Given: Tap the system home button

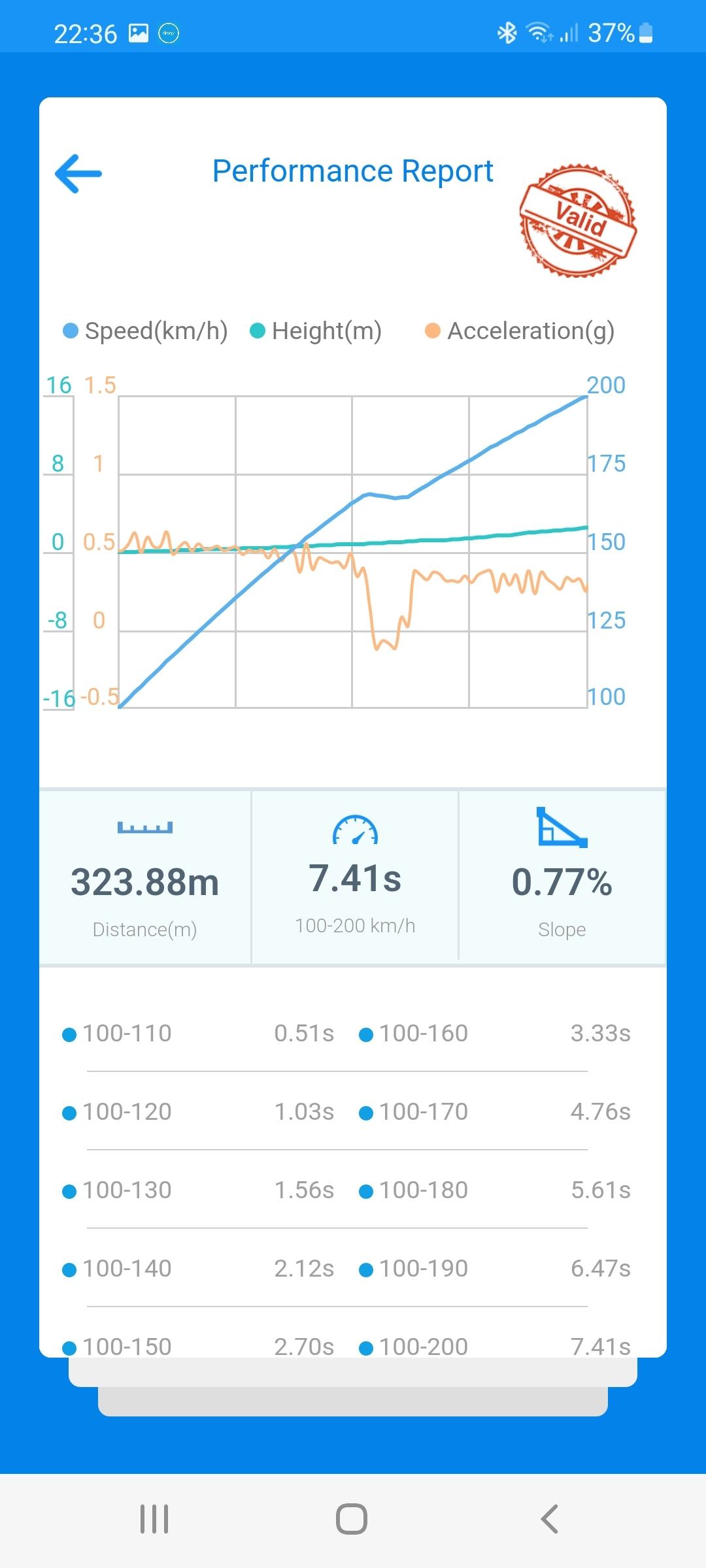Looking at the screenshot, I should (x=352, y=1518).
